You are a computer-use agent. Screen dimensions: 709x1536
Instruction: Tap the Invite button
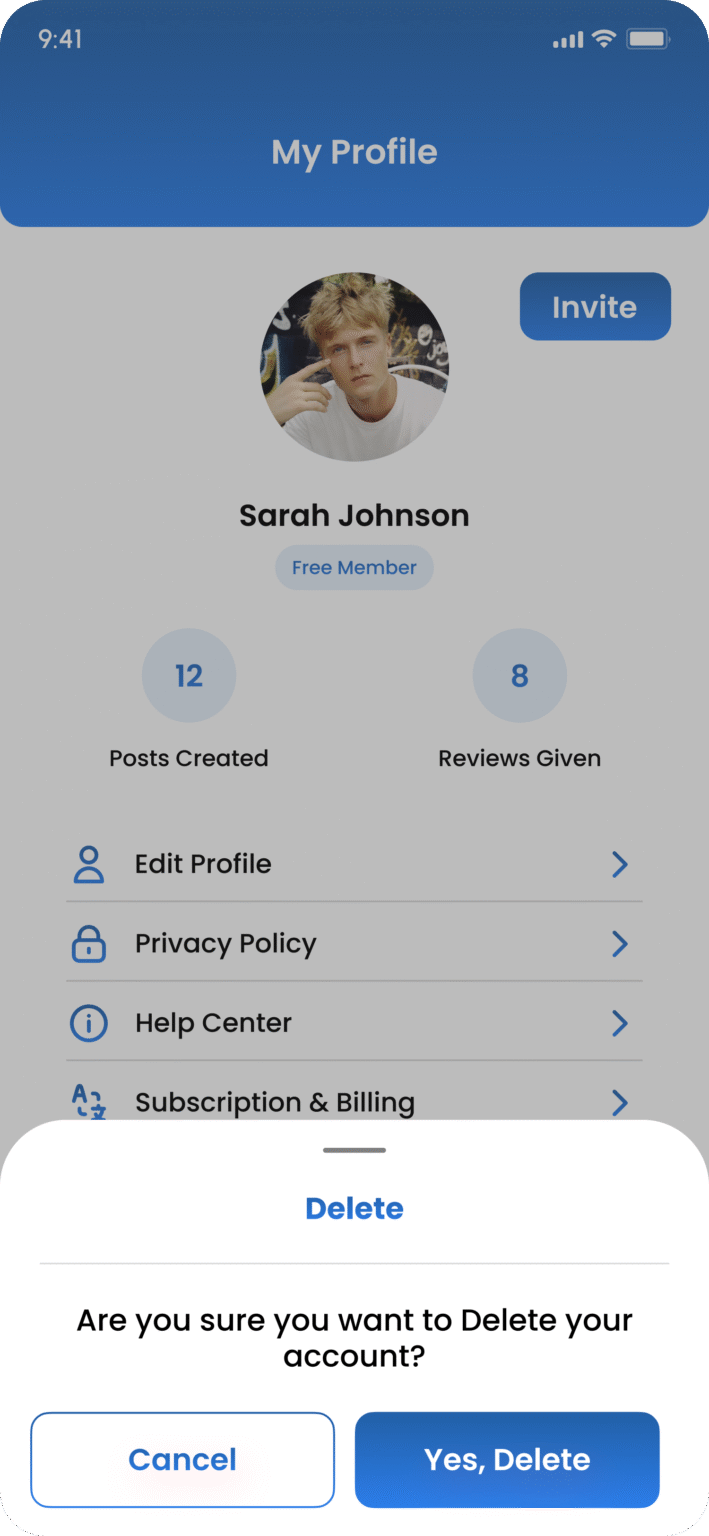pyautogui.click(x=594, y=306)
